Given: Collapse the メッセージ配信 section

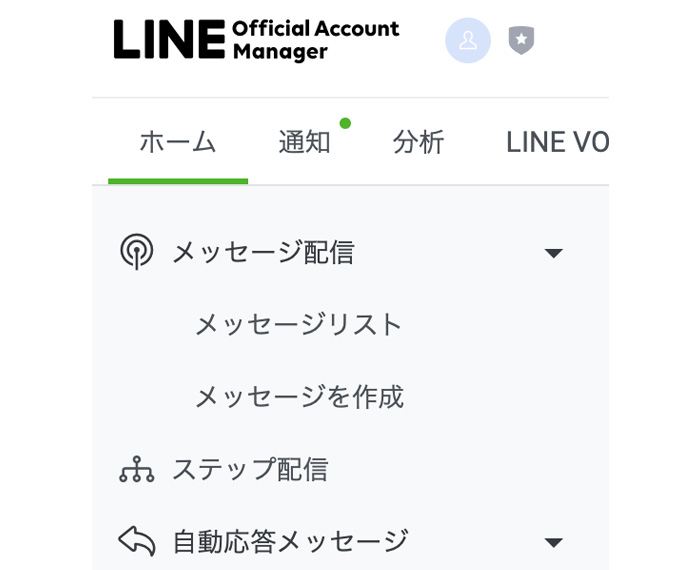Looking at the screenshot, I should coord(553,253).
